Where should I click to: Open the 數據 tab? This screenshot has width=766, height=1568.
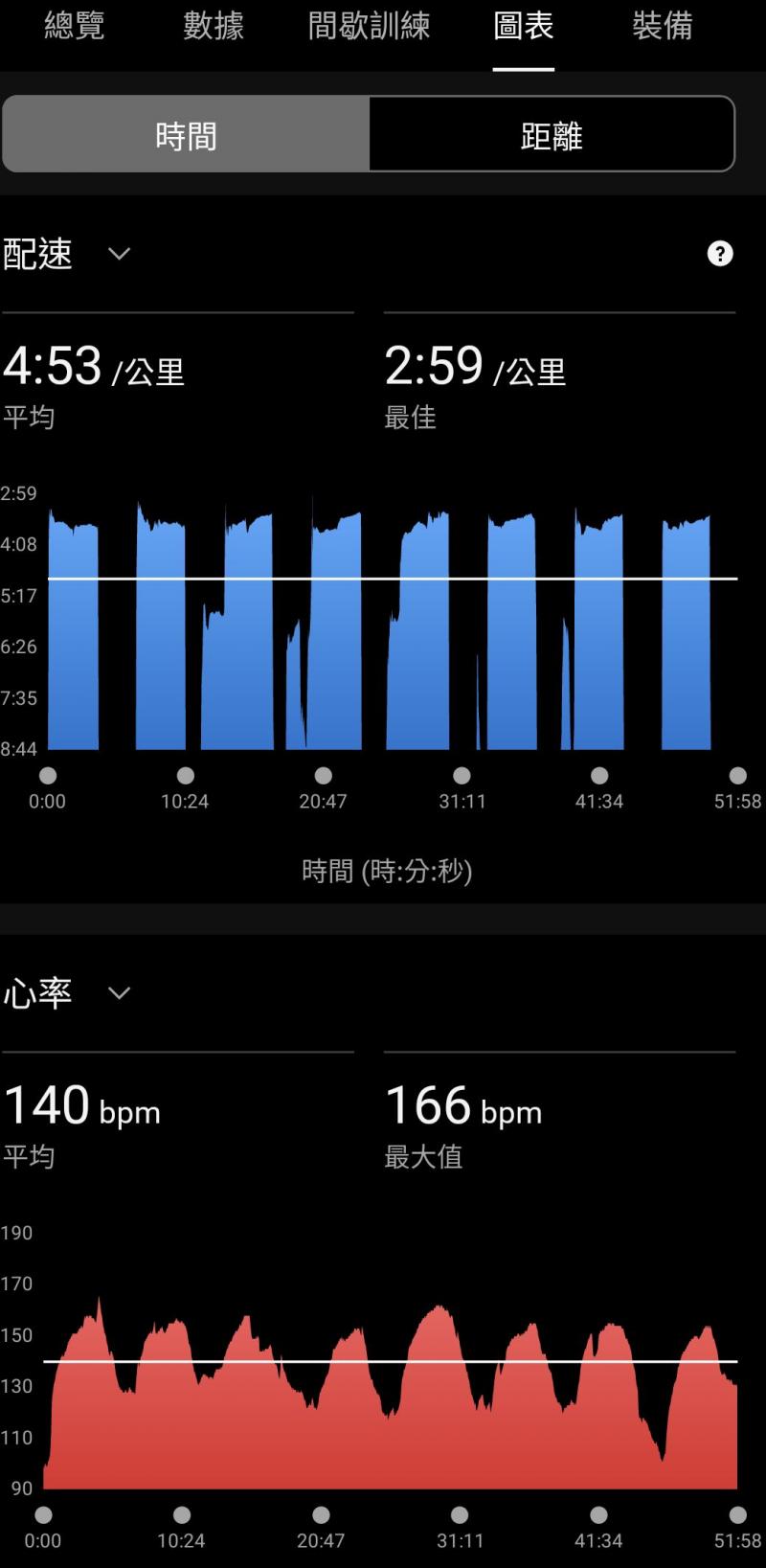(x=214, y=27)
